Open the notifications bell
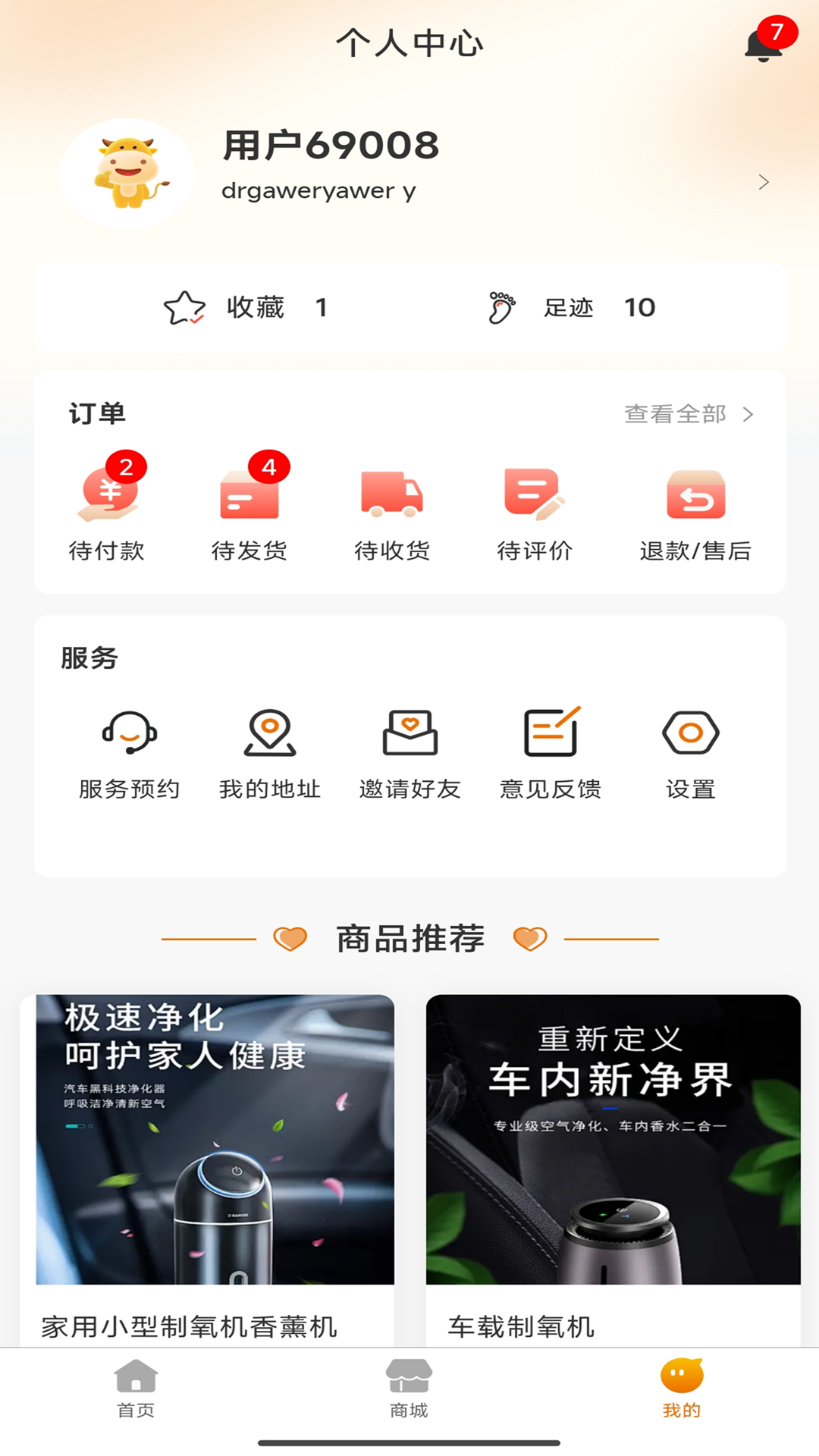 pos(764,45)
